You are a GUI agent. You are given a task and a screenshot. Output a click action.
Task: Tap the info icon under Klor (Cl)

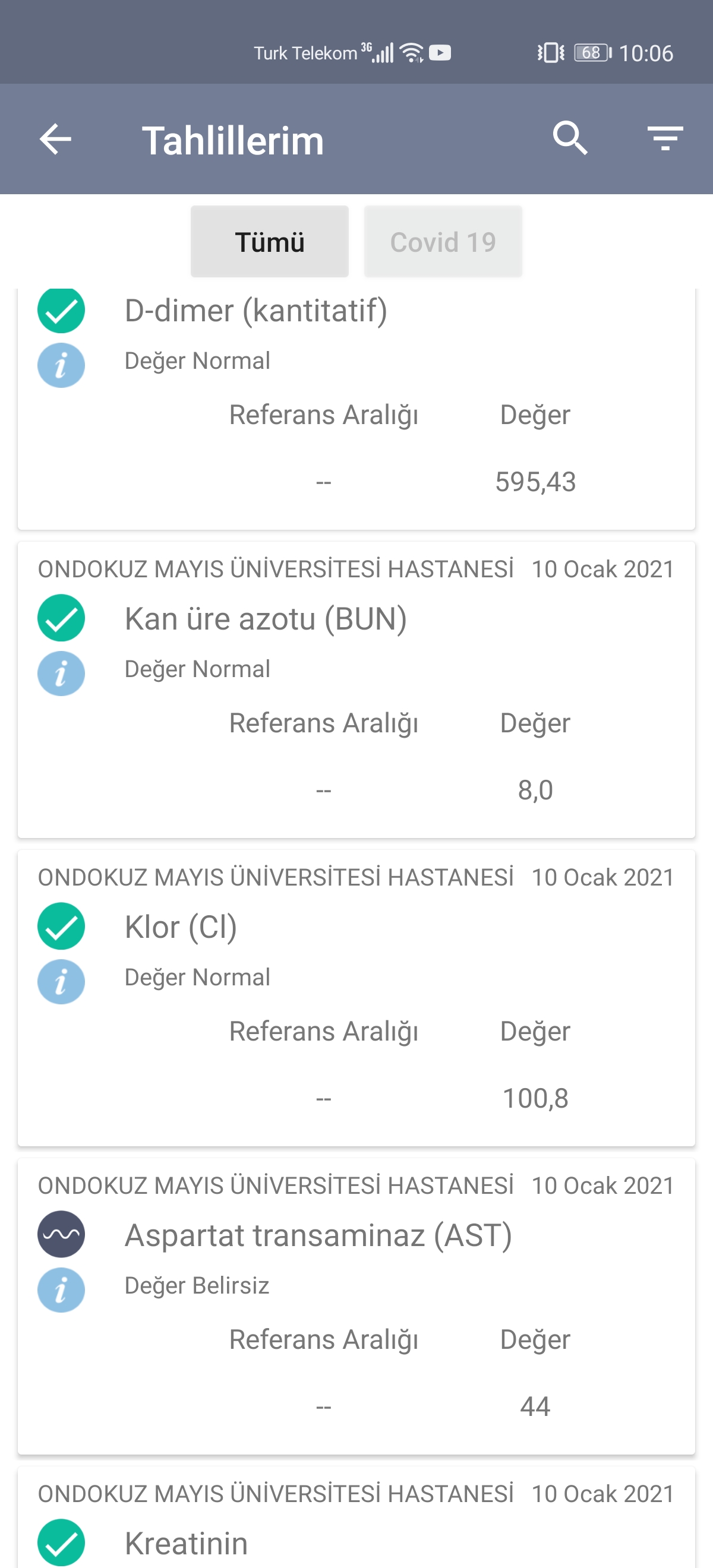[61, 981]
